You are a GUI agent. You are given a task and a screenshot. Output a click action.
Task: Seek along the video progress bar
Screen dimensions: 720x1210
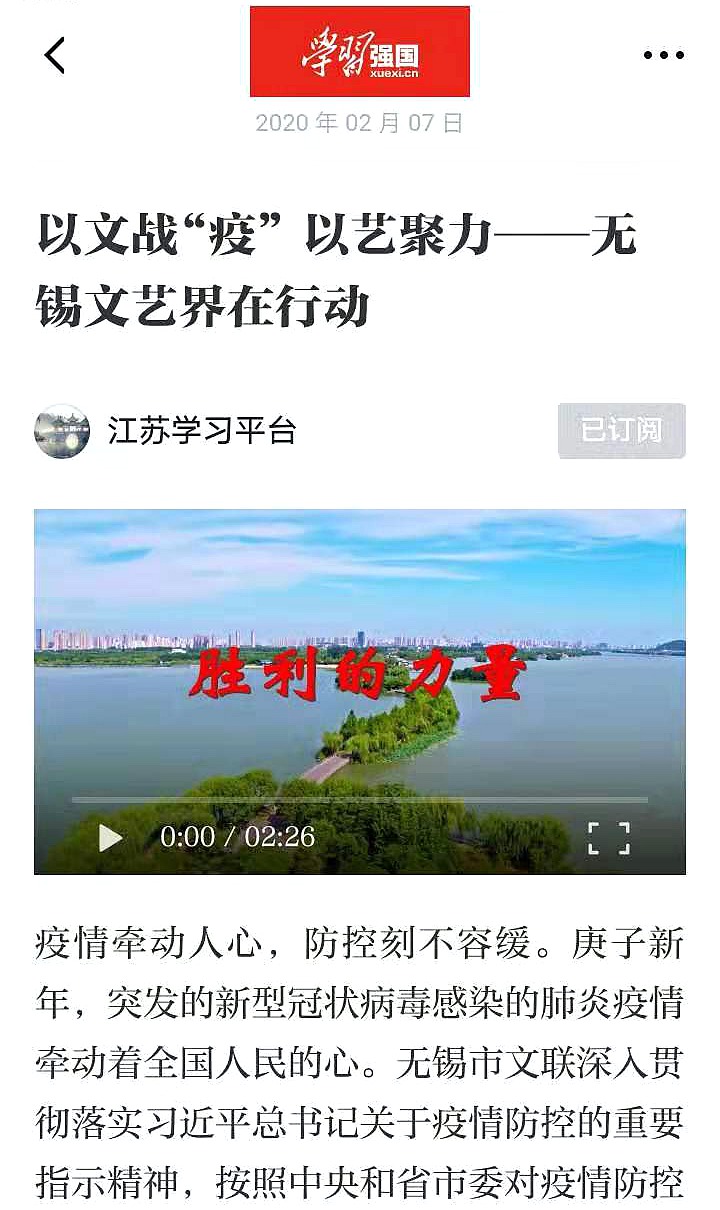[x=360, y=800]
